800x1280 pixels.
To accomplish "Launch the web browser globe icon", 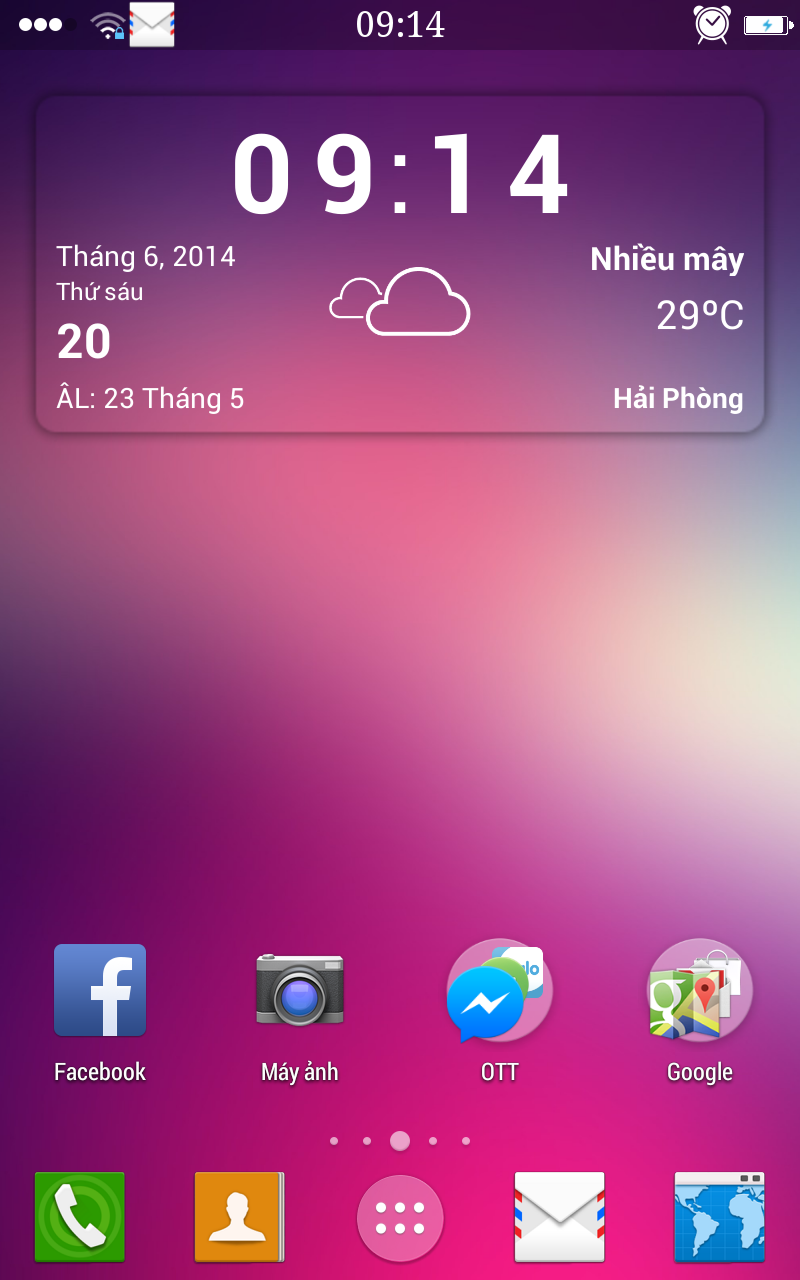I will (x=720, y=1217).
